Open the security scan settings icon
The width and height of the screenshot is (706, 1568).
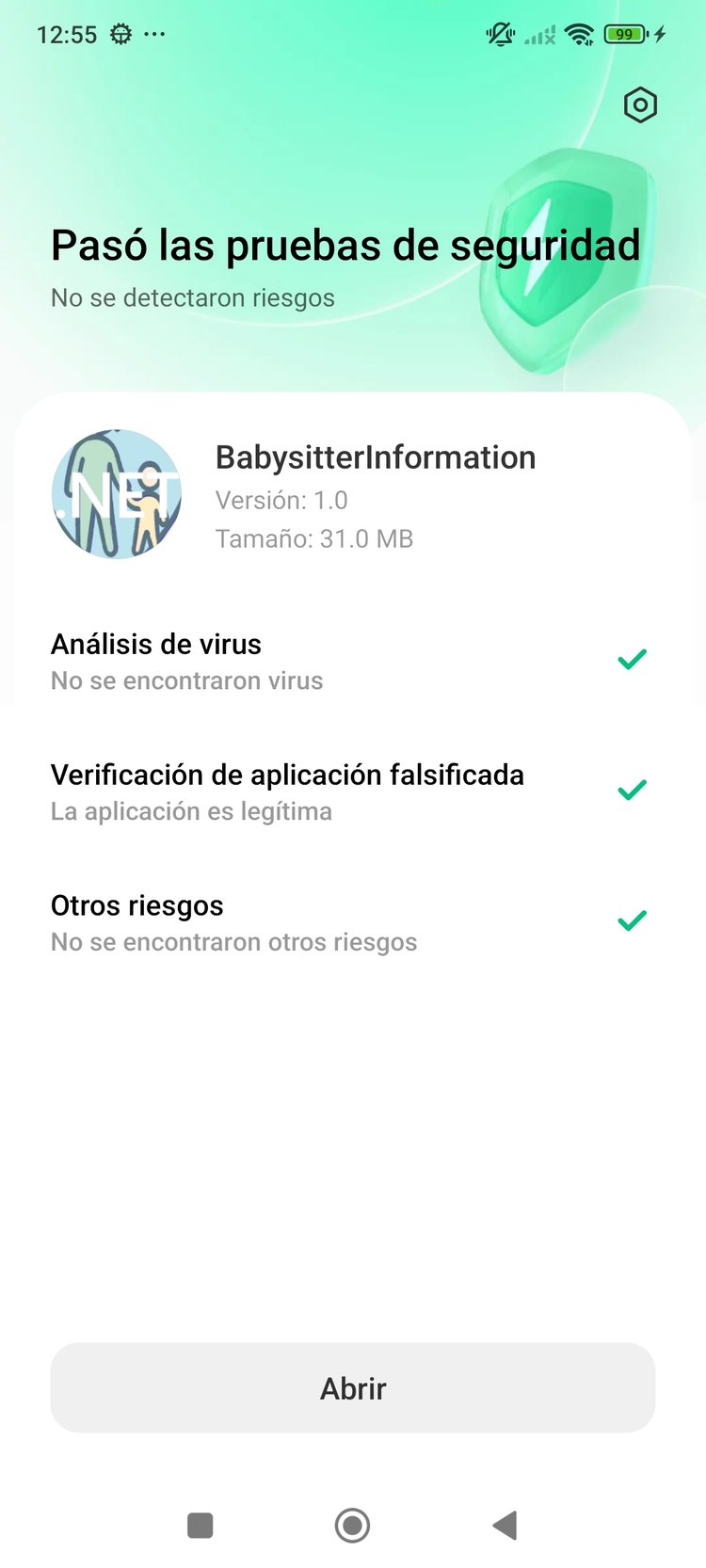640,105
